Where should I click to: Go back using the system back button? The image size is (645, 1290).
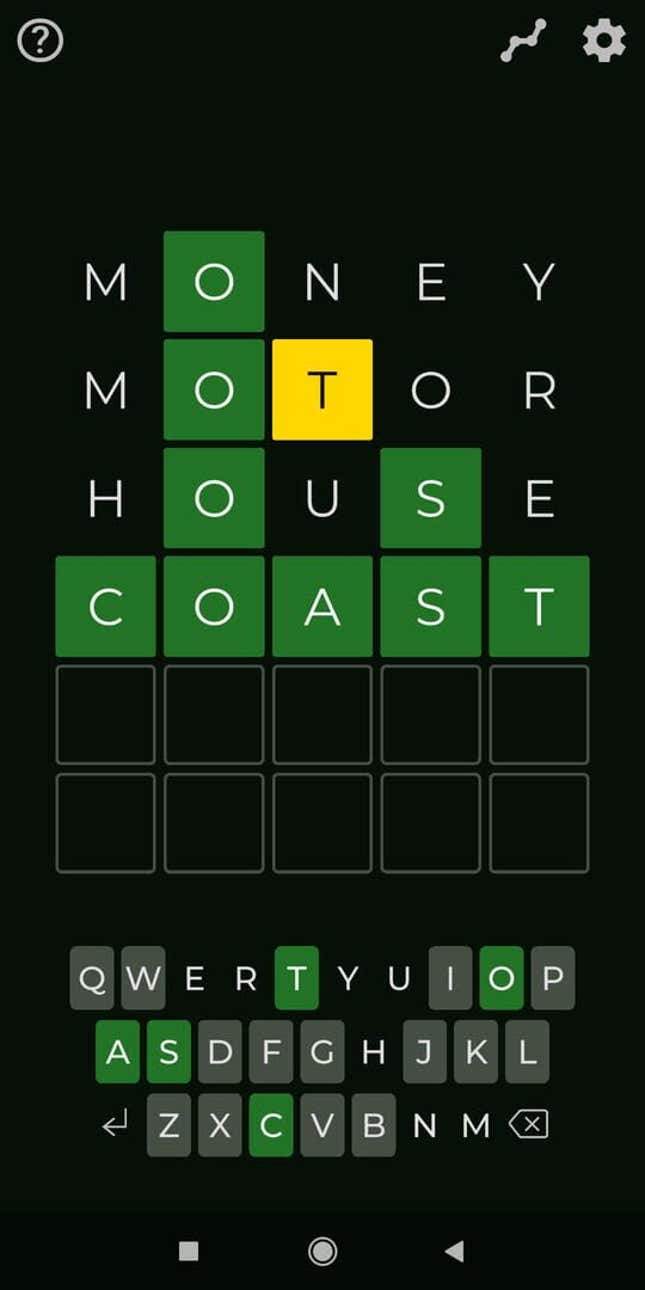tap(455, 1251)
